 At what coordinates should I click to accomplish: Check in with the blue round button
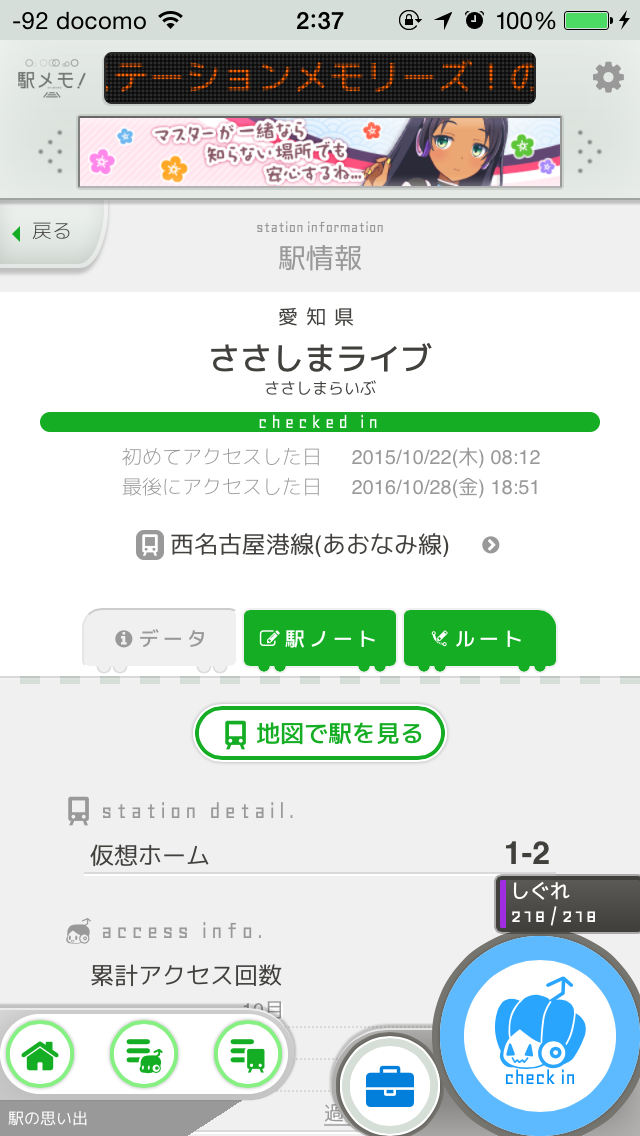pyautogui.click(x=540, y=1040)
